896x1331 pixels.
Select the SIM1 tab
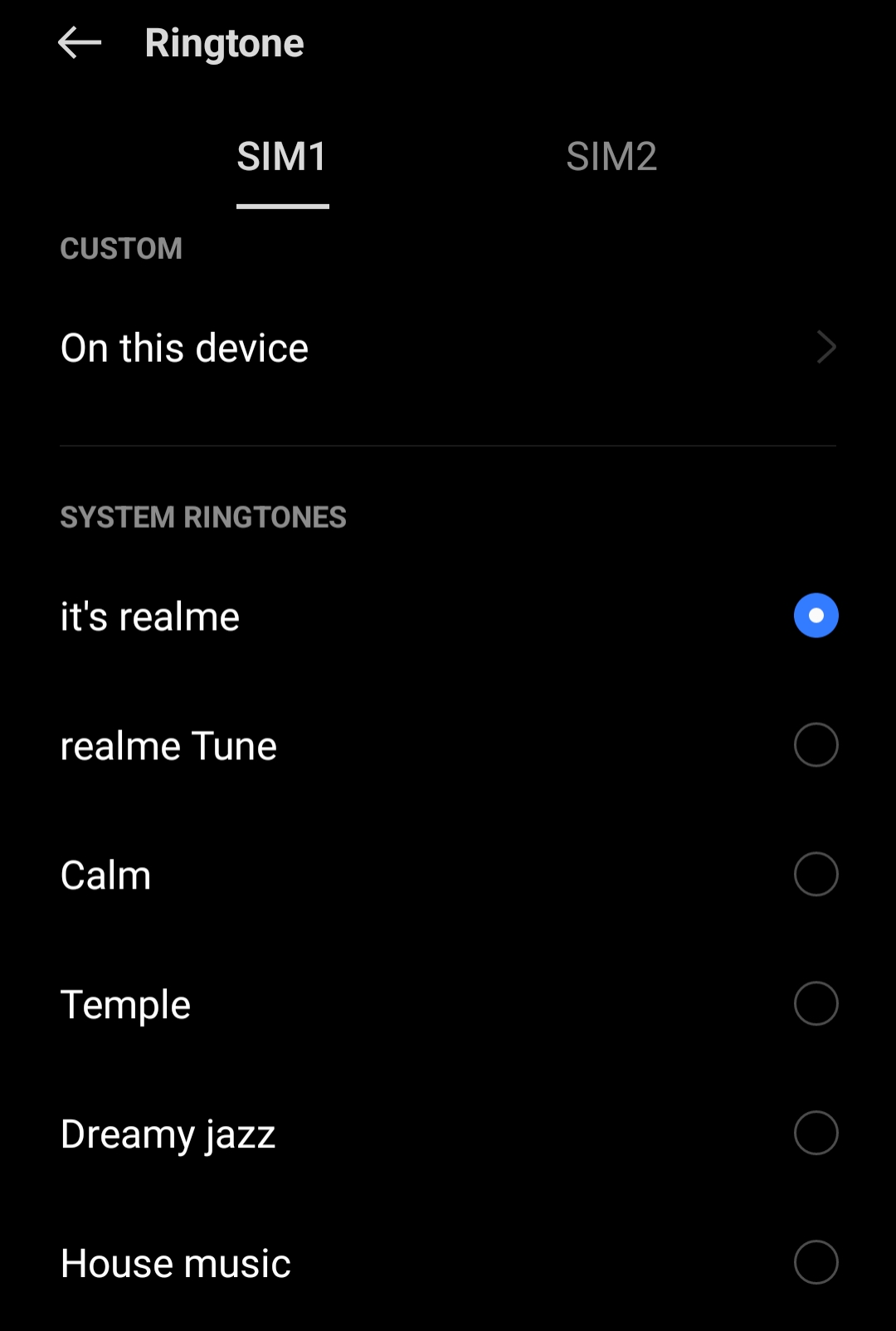point(282,157)
